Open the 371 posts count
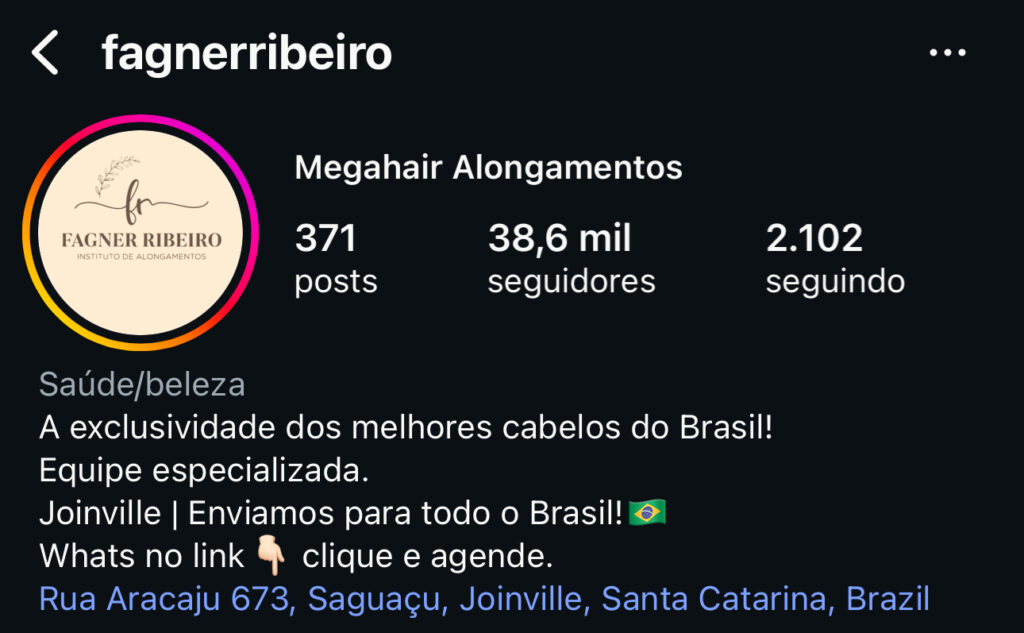This screenshot has height=633, width=1024. (x=335, y=258)
